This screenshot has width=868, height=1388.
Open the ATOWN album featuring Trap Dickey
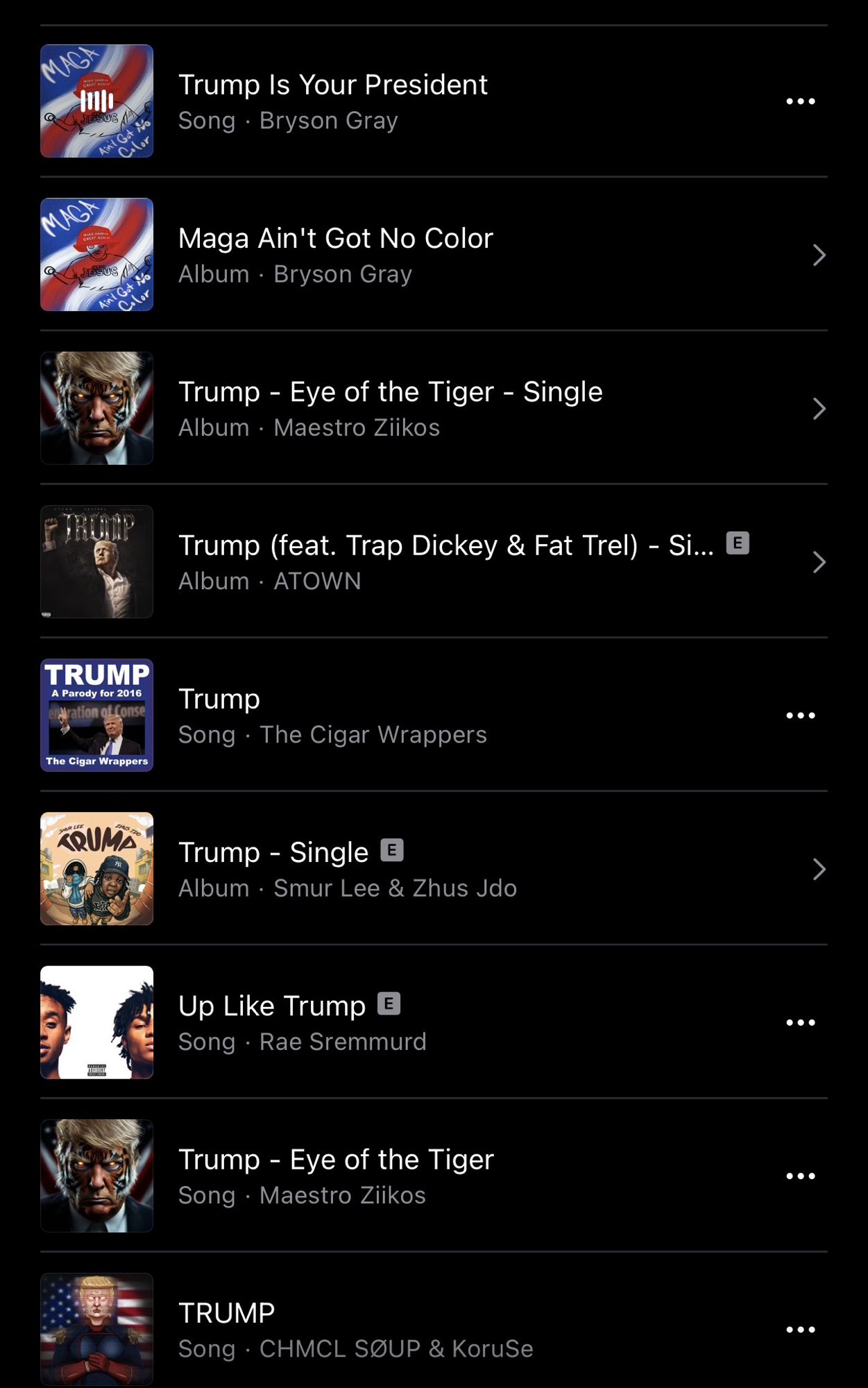click(x=444, y=562)
